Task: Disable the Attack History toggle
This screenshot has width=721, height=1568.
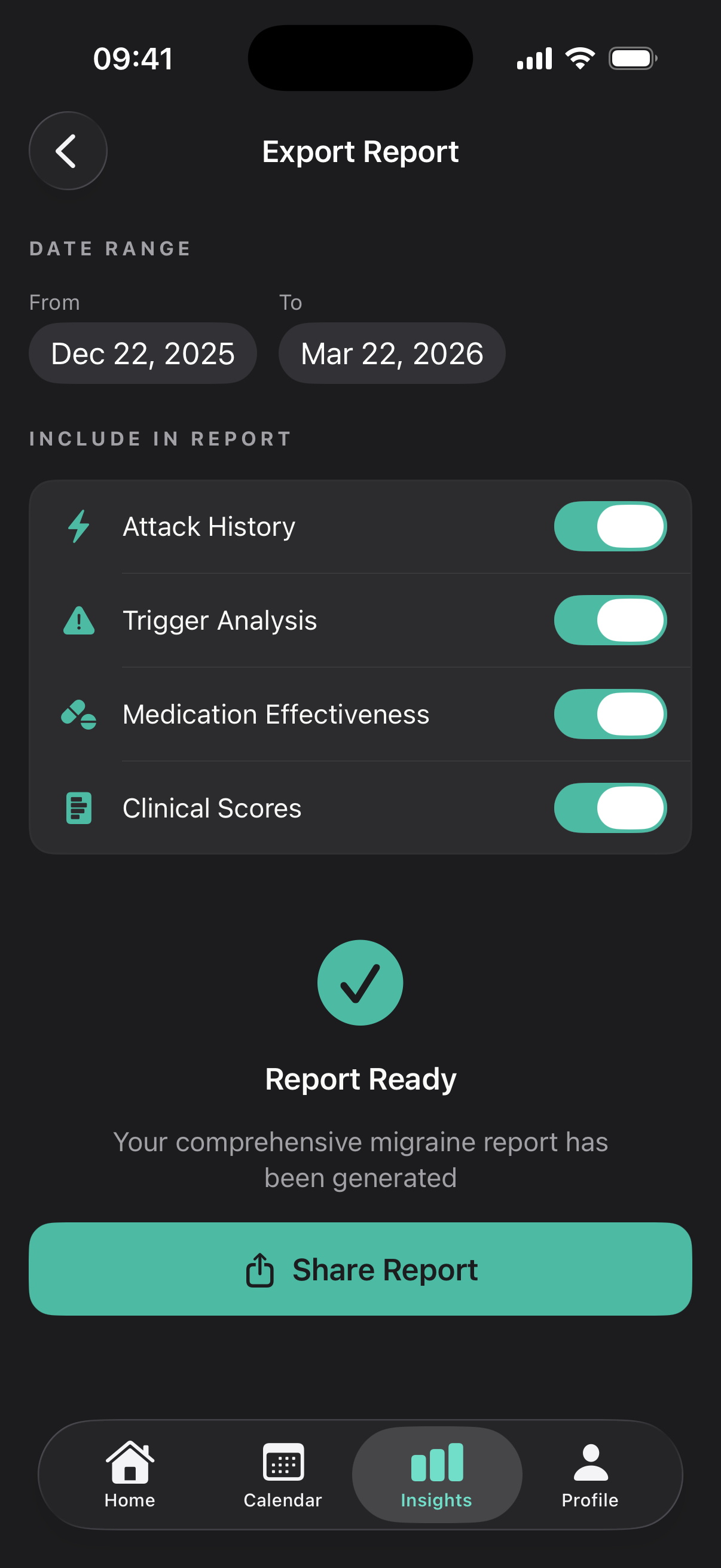Action: tap(610, 526)
